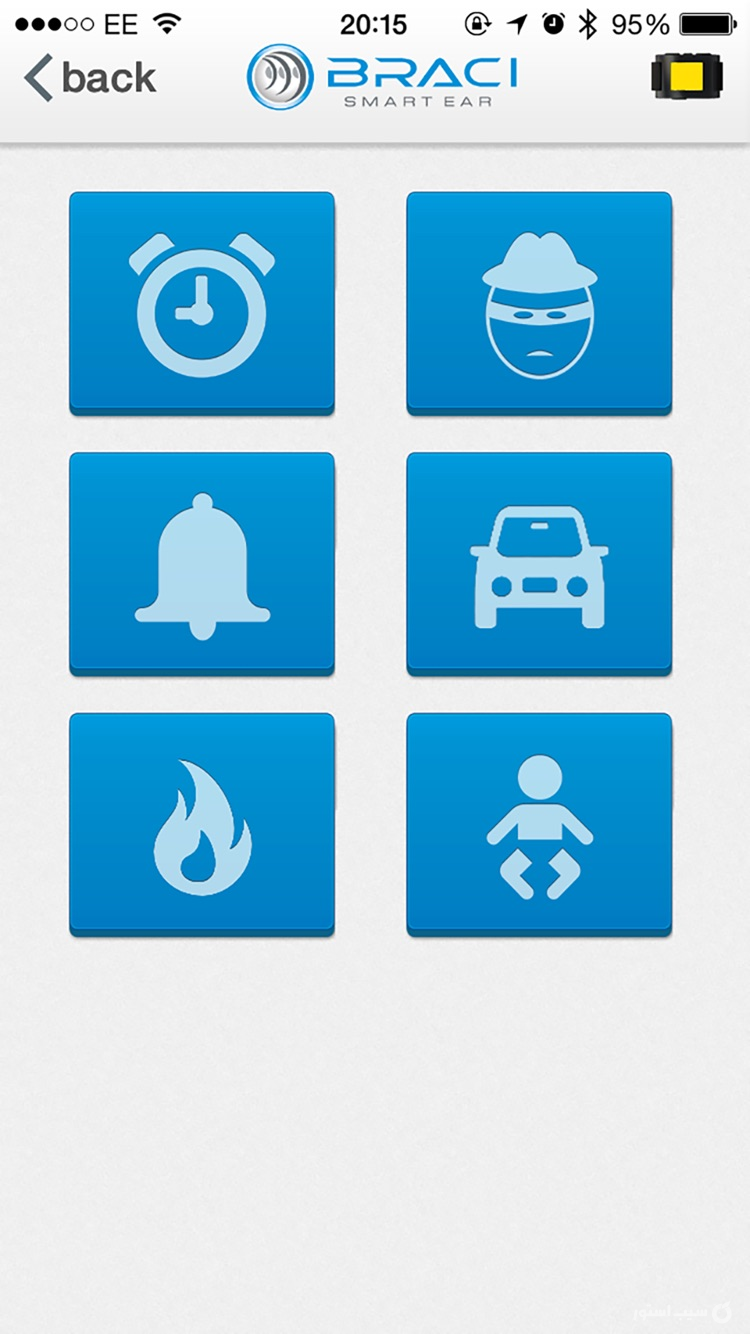Open the fire alarm tile
Screen dimensions: 750x1334
tap(202, 824)
